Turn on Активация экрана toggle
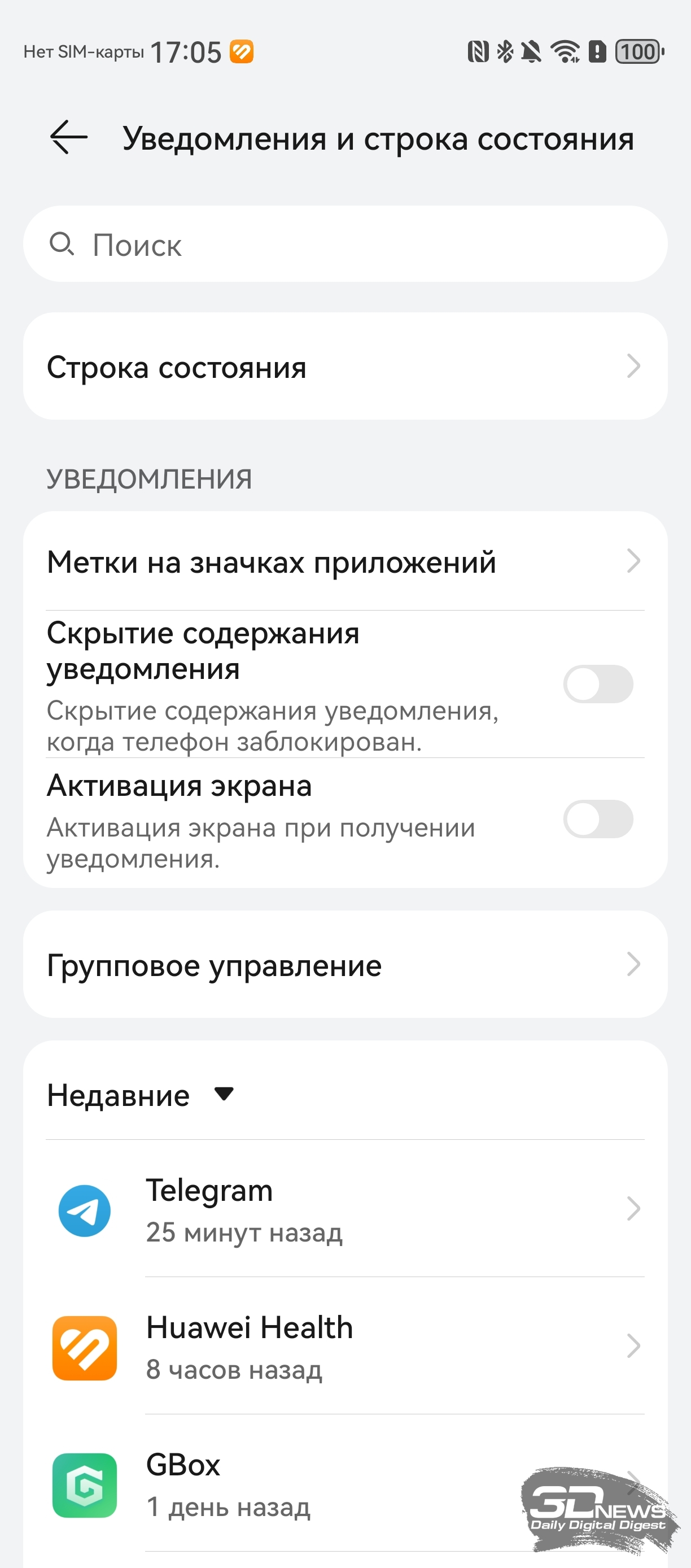 point(597,820)
